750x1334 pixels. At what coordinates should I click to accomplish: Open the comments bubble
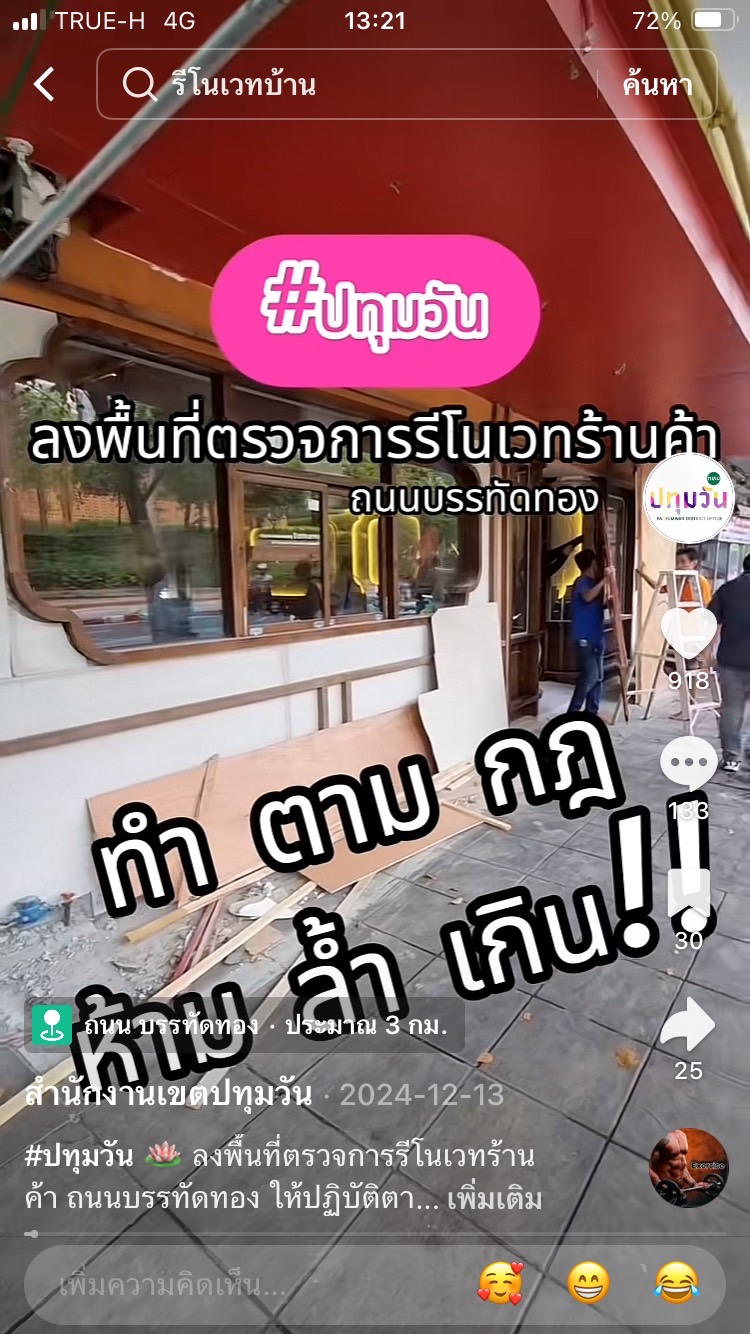point(688,765)
